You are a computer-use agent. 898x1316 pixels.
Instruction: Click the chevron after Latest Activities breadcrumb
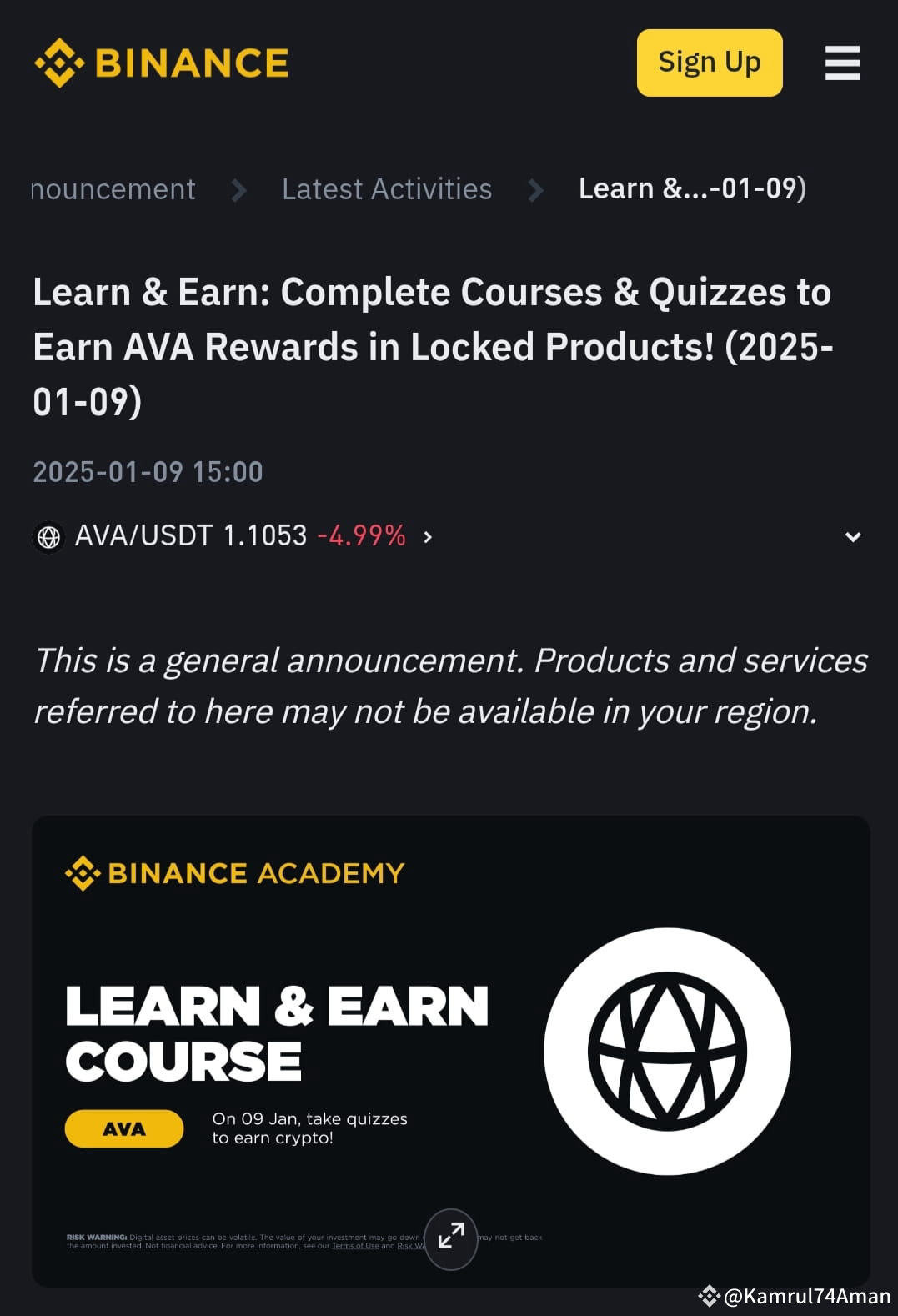[534, 190]
